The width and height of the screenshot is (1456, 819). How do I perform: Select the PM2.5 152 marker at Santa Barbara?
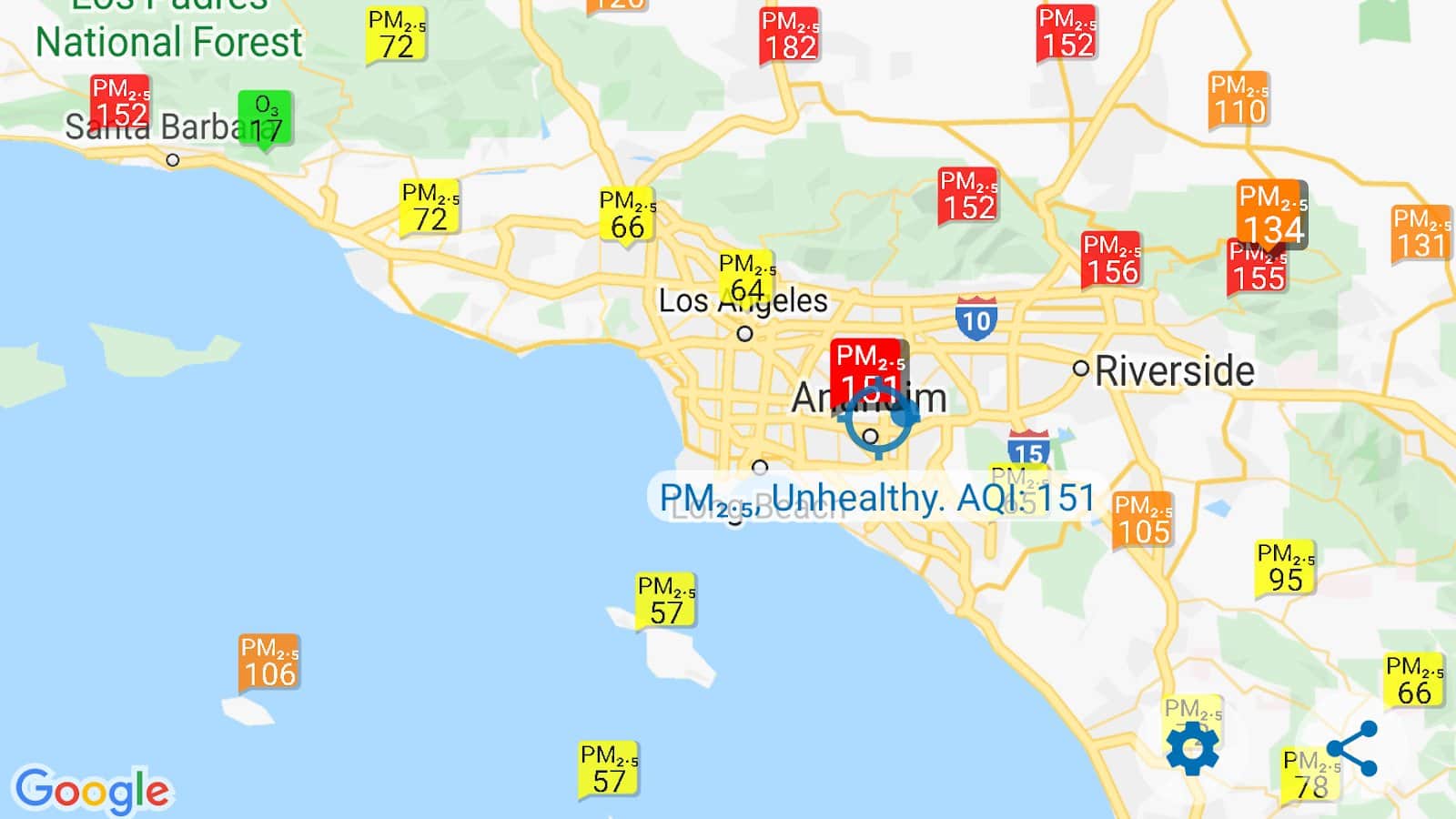[x=120, y=101]
